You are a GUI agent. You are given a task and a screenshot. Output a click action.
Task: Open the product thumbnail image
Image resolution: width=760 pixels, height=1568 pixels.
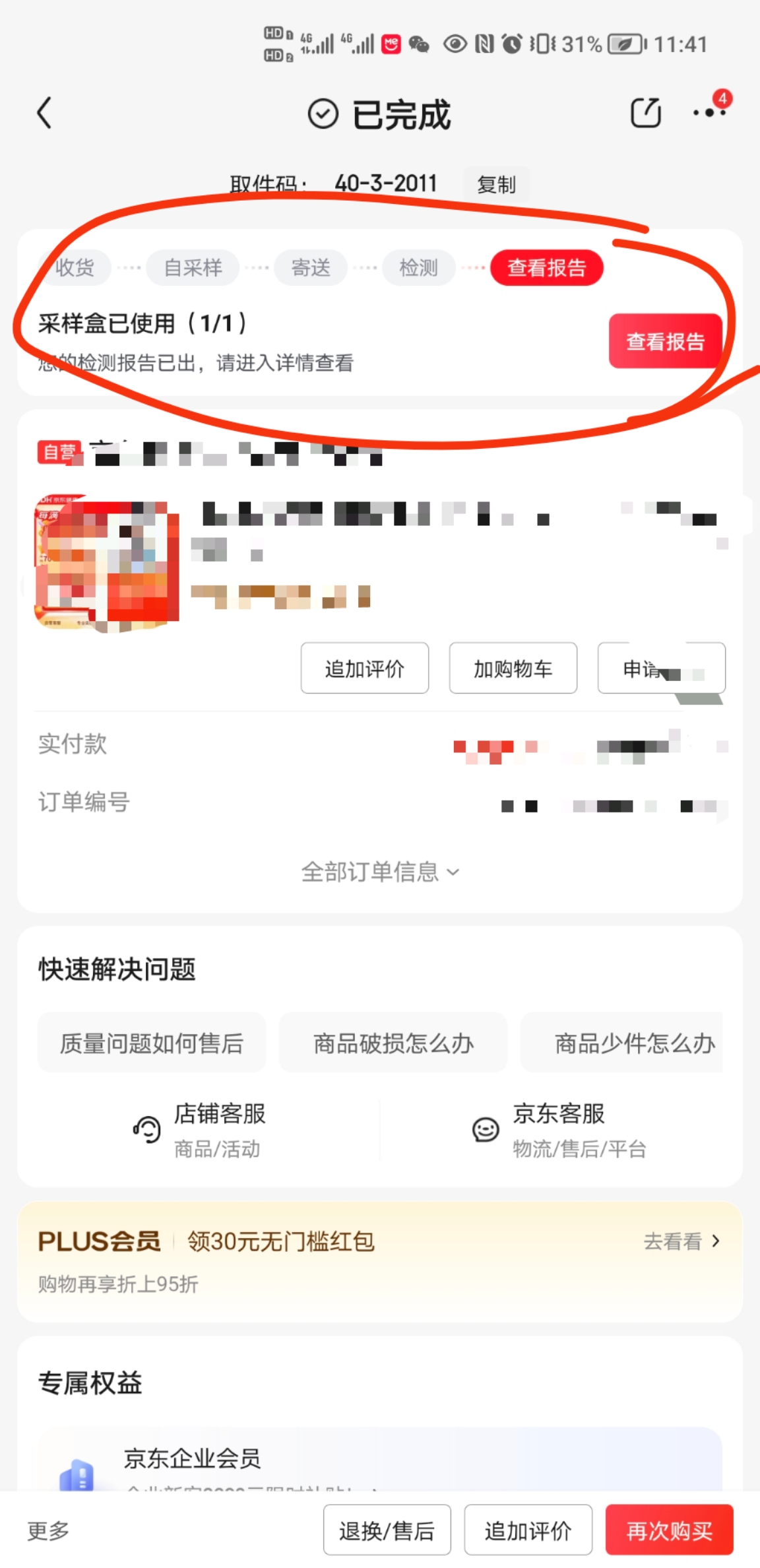coord(107,563)
